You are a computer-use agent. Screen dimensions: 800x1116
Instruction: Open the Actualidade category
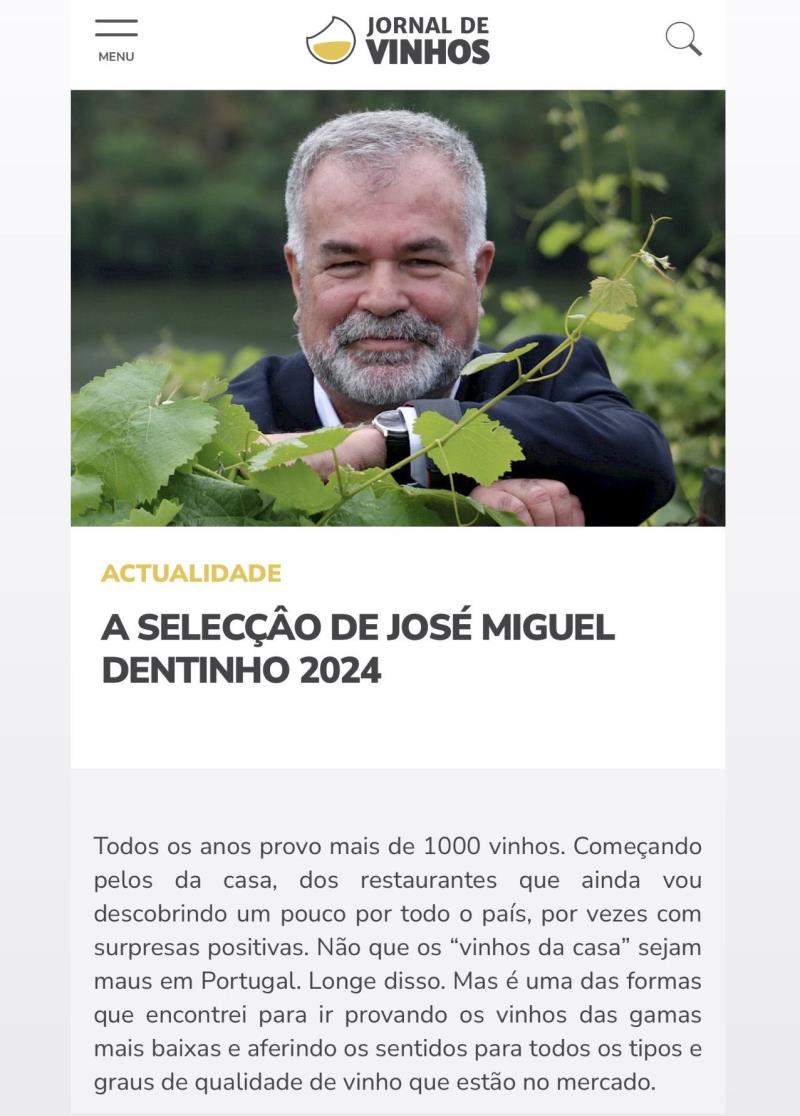tap(191, 573)
